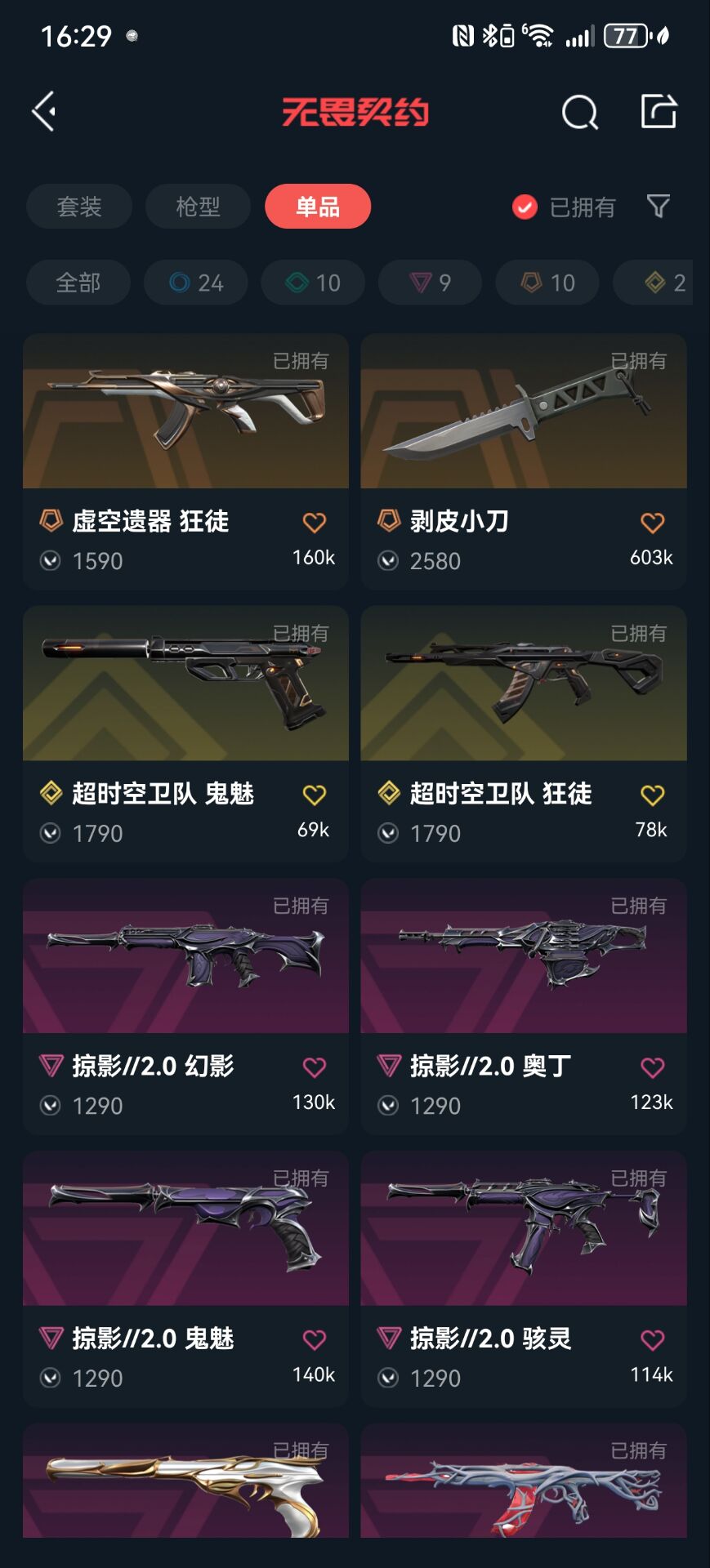Switch to the 枪型 tab

pos(198,207)
